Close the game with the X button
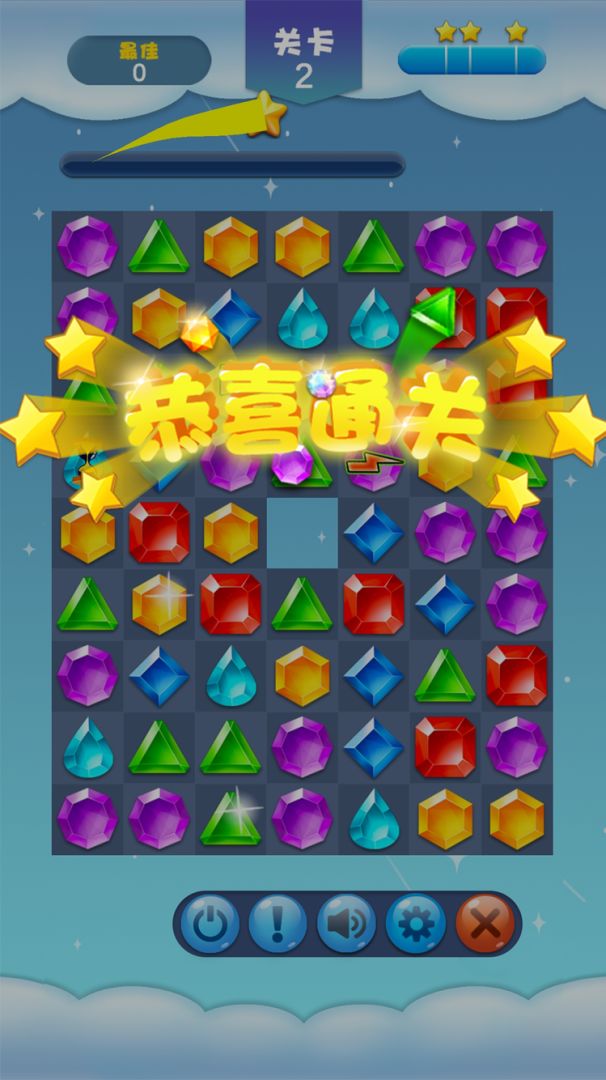This screenshot has height=1080, width=606. point(485,923)
